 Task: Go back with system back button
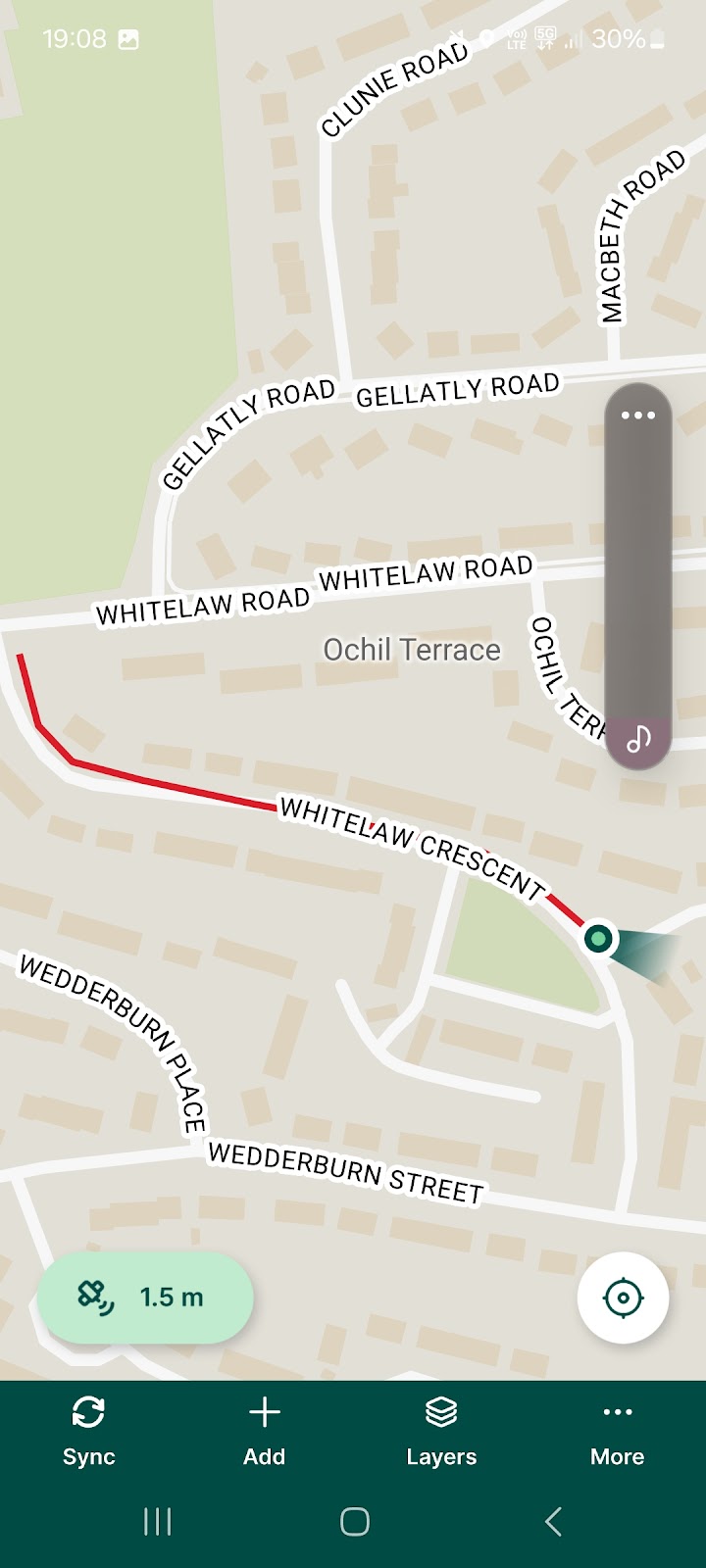[x=553, y=1522]
